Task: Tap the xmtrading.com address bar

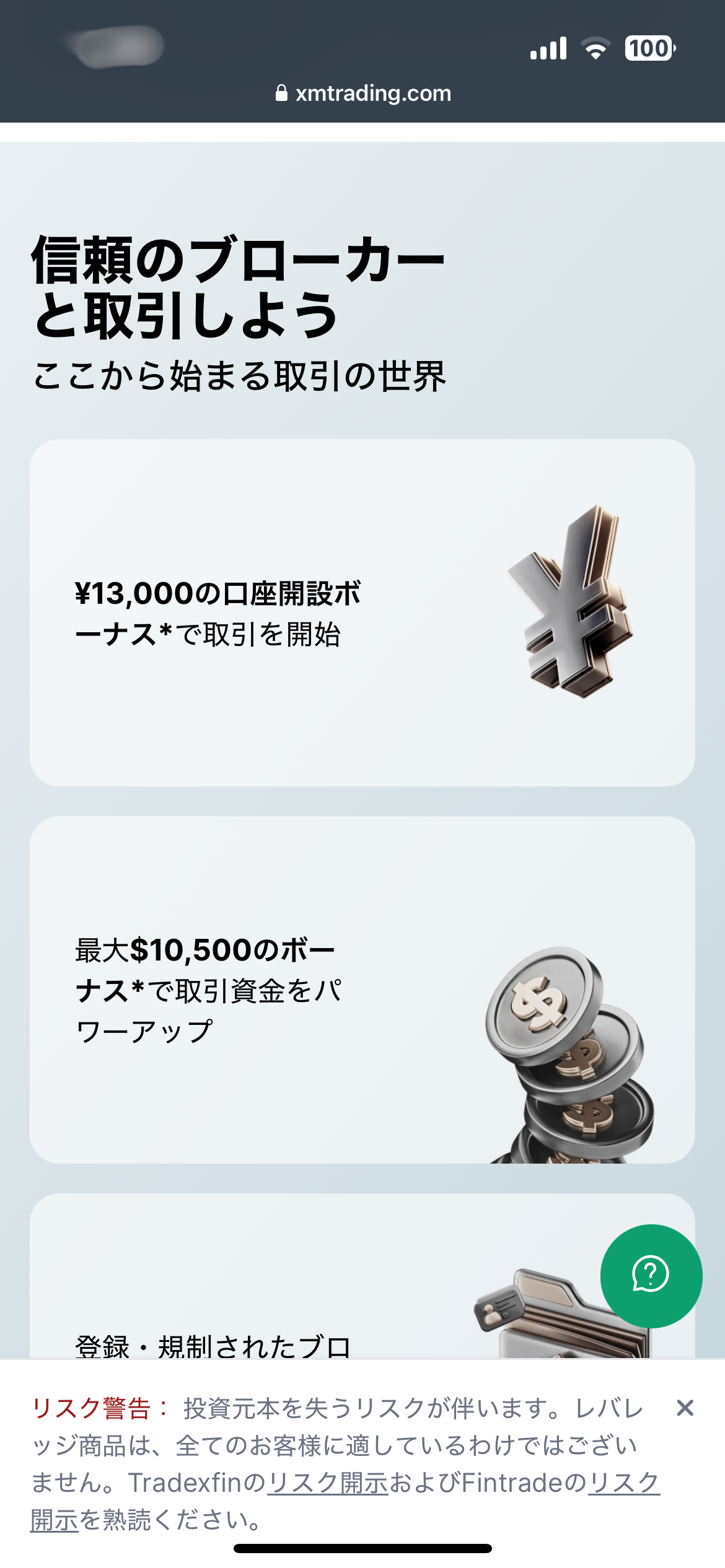Action: pyautogui.click(x=363, y=93)
